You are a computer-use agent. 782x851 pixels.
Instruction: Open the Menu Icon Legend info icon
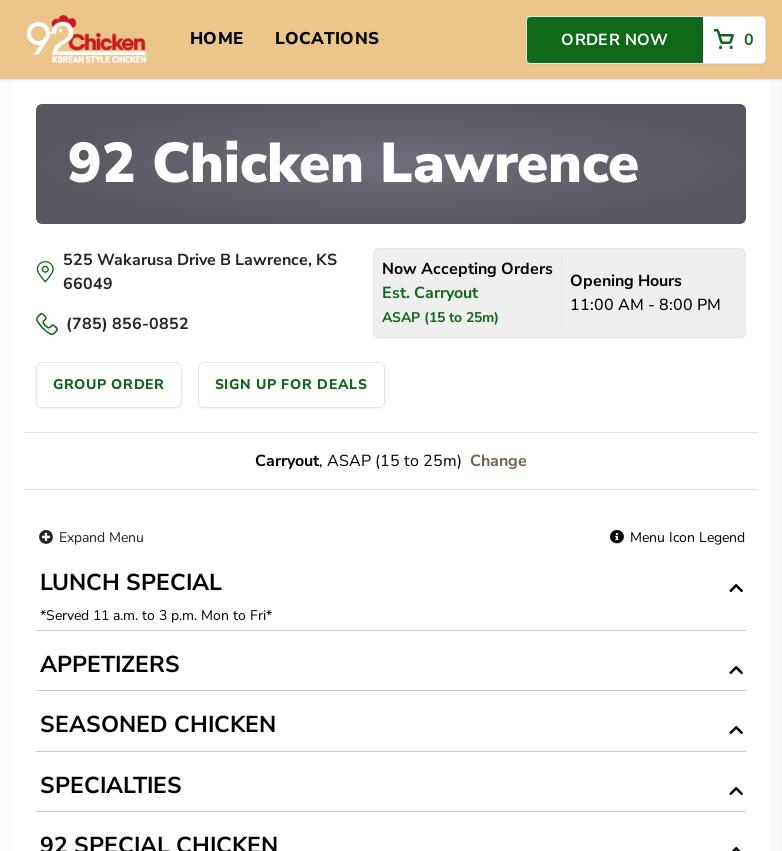pos(617,537)
